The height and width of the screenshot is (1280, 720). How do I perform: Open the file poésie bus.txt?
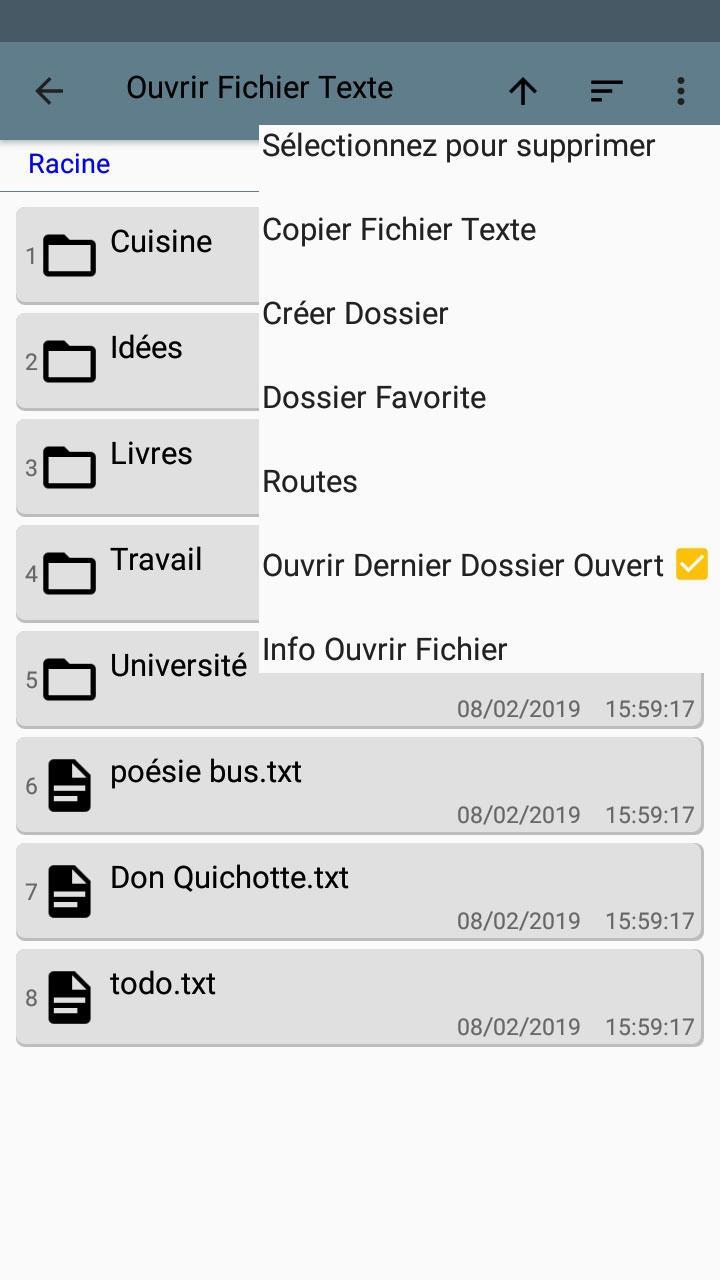pyautogui.click(x=360, y=785)
